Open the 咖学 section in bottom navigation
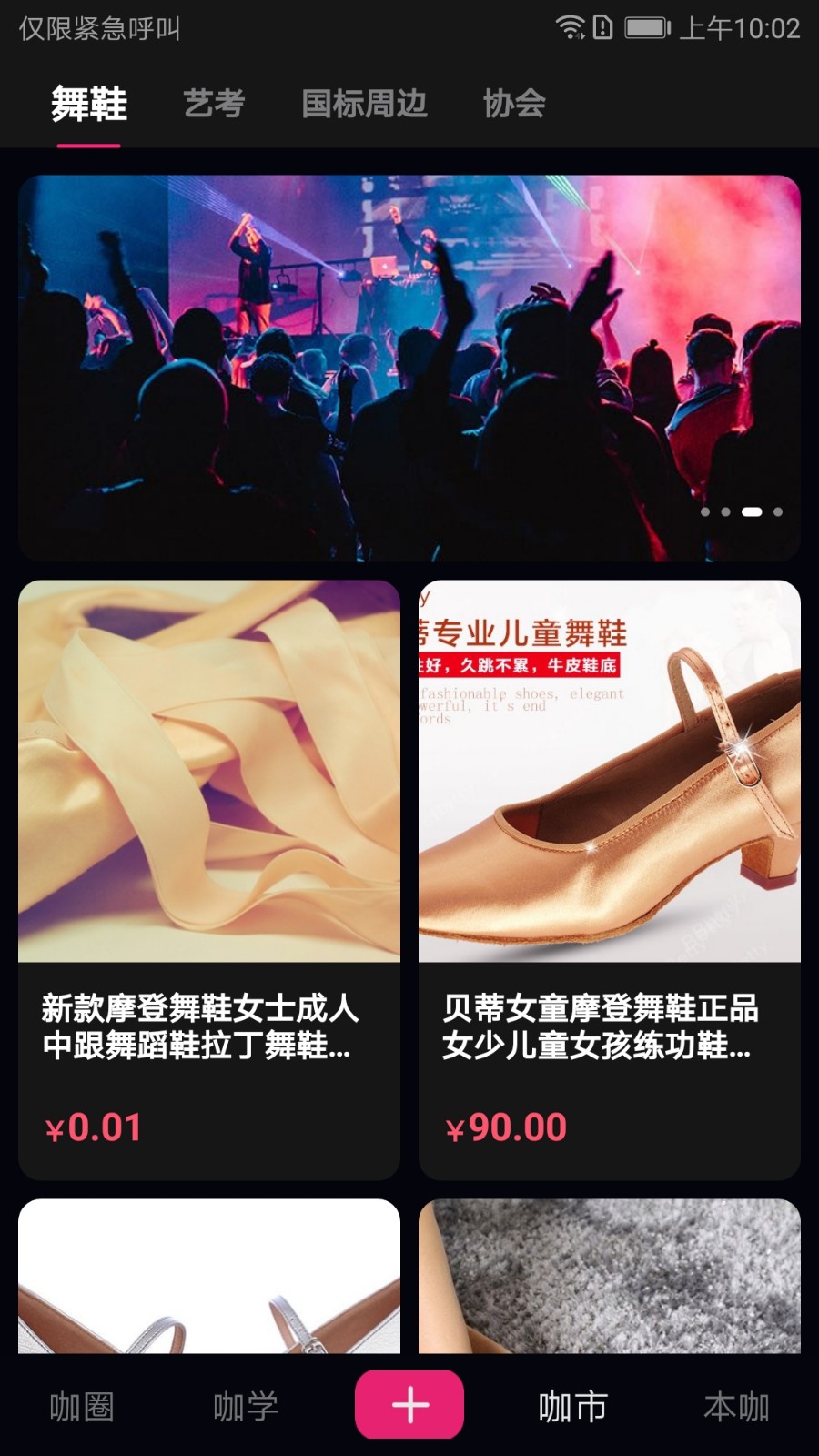Screen dimensions: 819x1456 click(x=248, y=1404)
